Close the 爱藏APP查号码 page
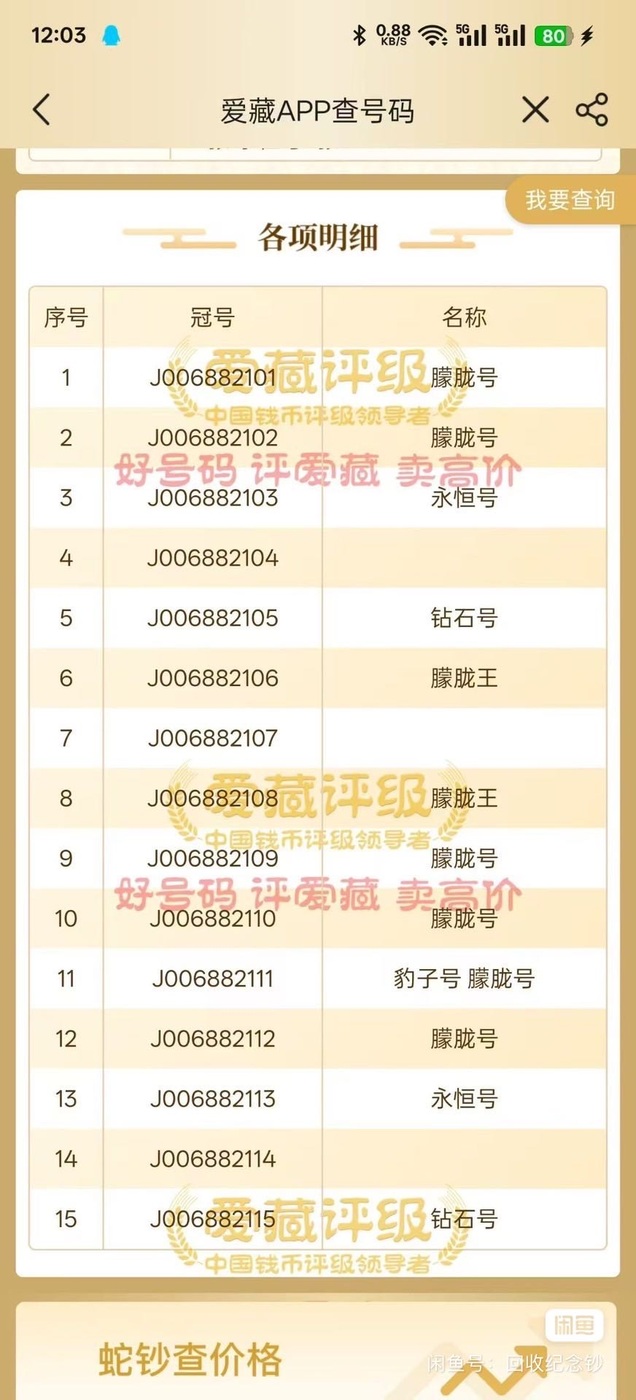The height and width of the screenshot is (1400, 636). pos(536,110)
